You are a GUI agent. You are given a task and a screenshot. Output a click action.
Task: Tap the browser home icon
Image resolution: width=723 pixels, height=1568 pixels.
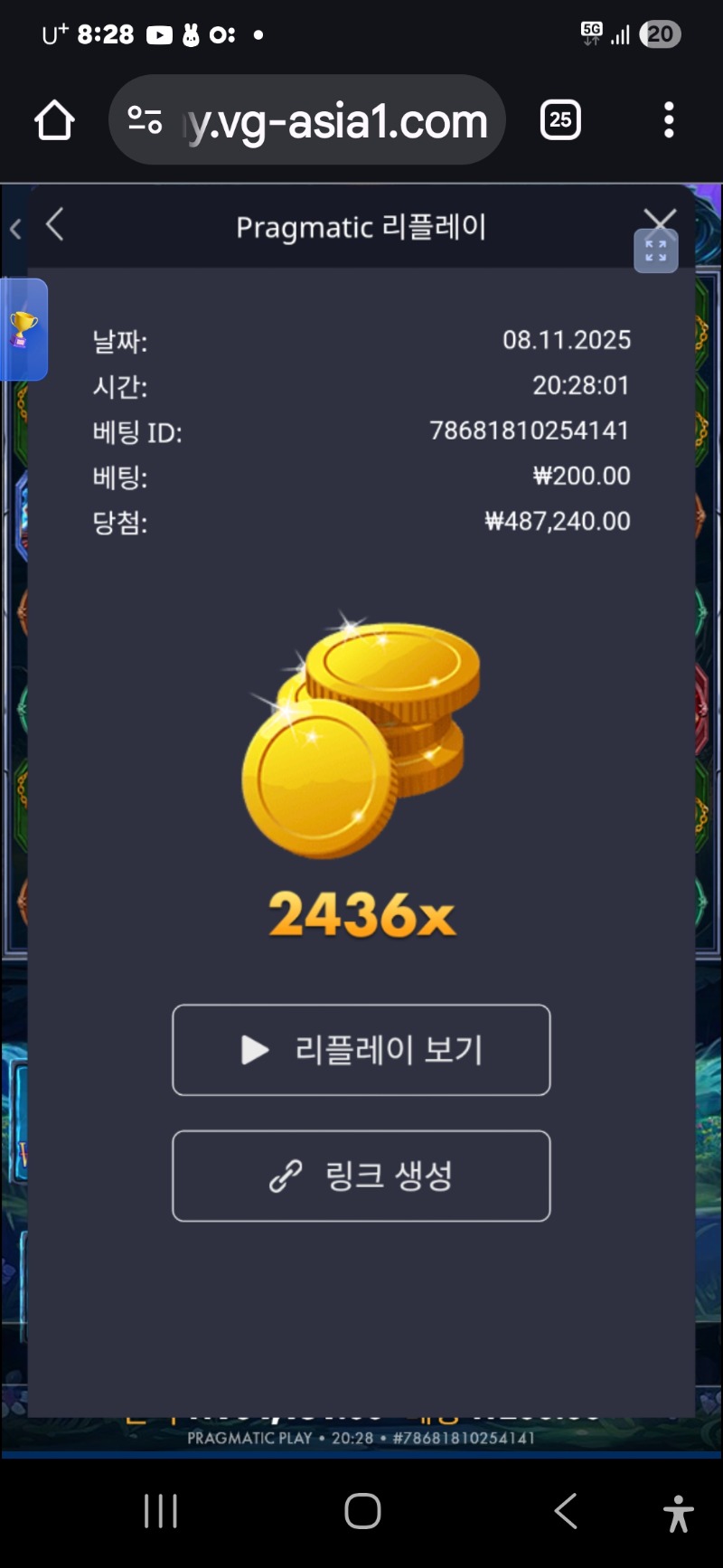pyautogui.click(x=53, y=119)
